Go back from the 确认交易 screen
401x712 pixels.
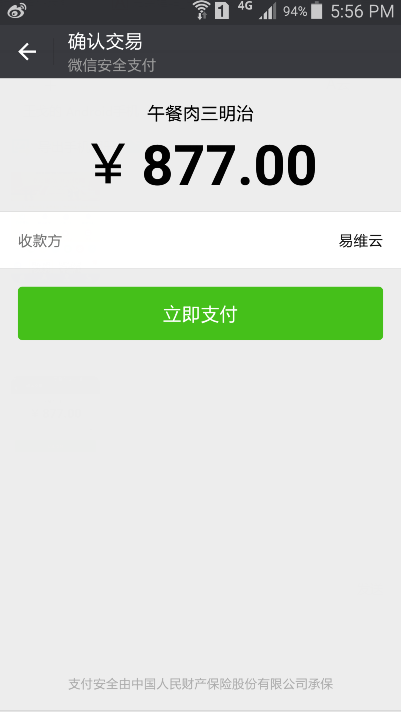click(27, 52)
